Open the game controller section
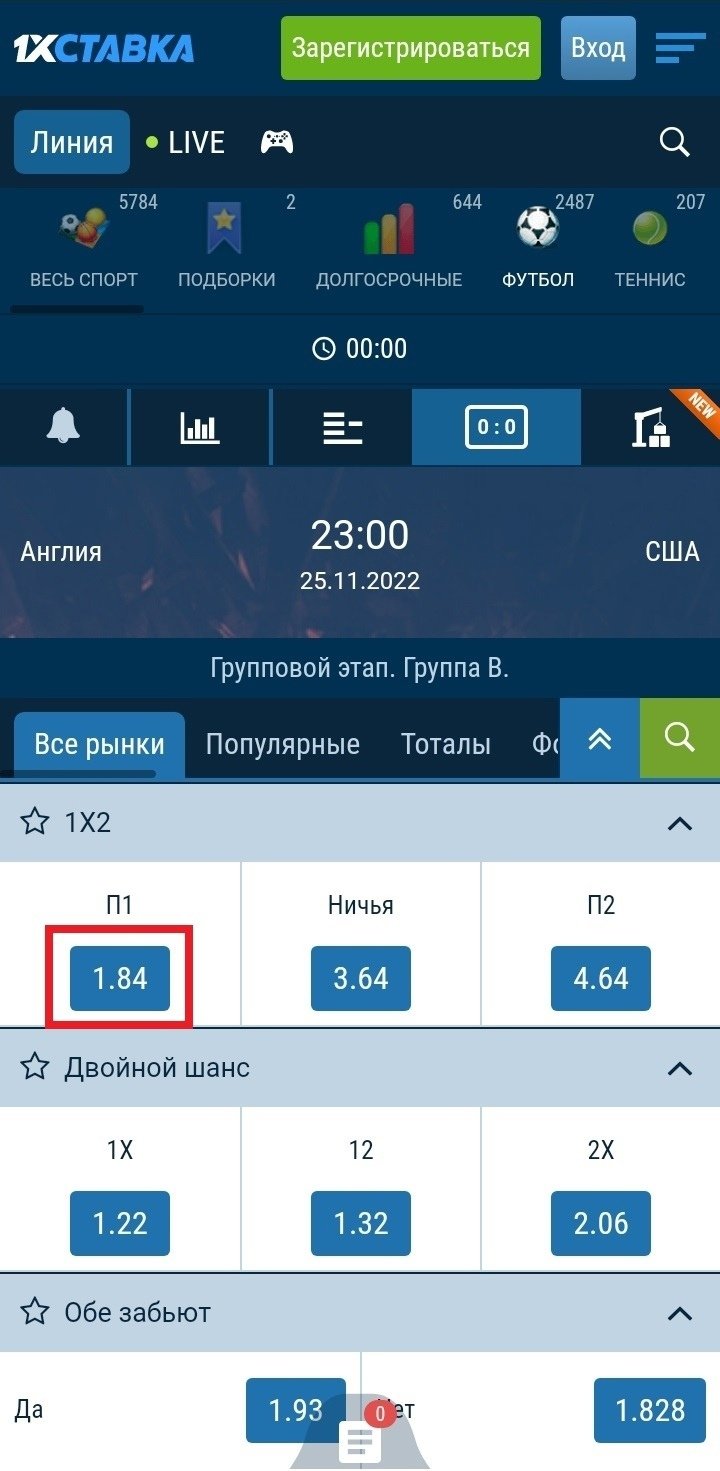The height and width of the screenshot is (1471, 720). coord(277,143)
